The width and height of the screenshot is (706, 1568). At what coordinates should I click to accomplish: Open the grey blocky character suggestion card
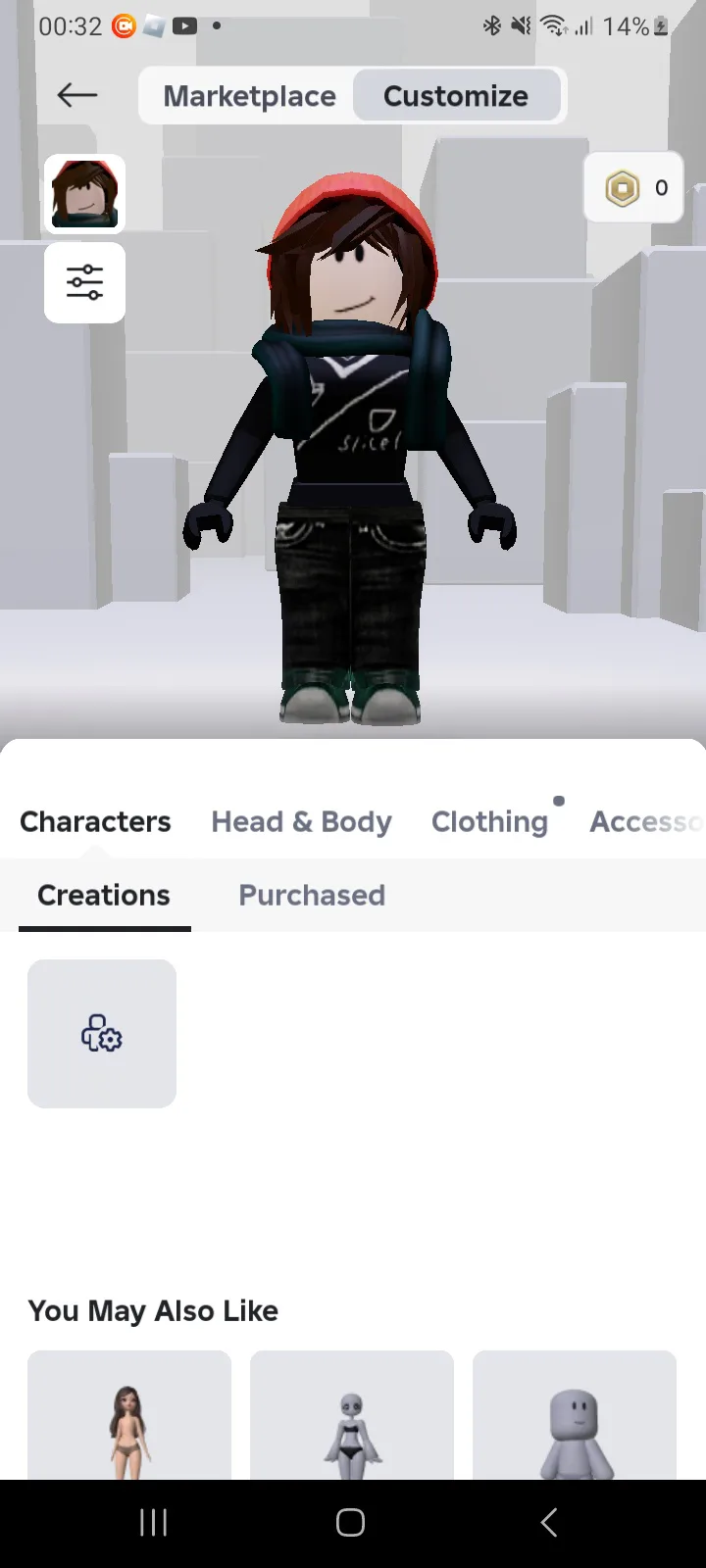pyautogui.click(x=575, y=1415)
